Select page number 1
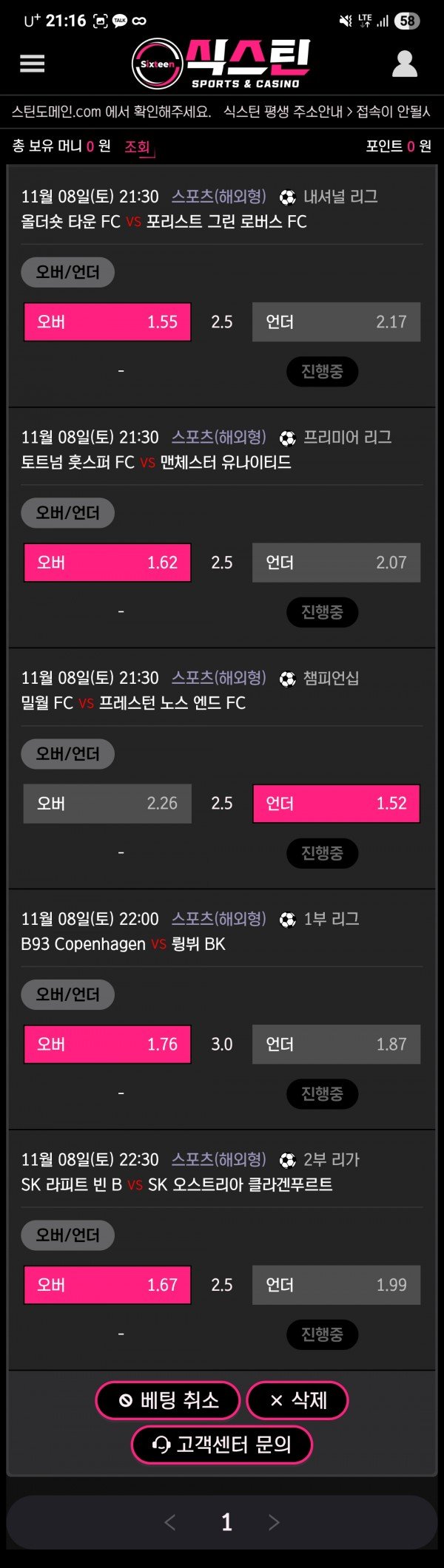This screenshot has width=444, height=1568. click(x=226, y=1521)
